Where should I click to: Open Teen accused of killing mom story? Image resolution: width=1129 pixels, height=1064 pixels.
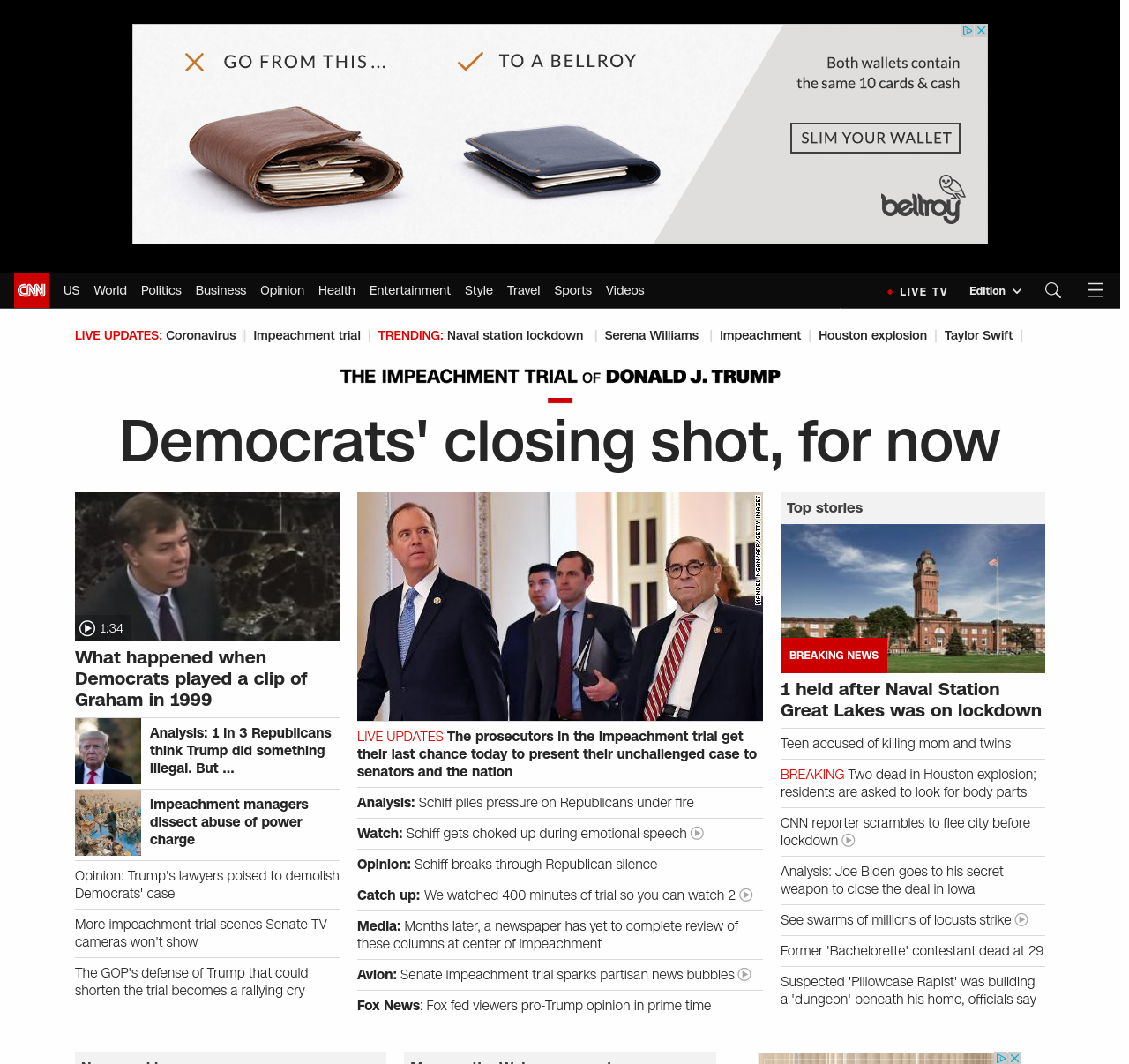click(895, 744)
